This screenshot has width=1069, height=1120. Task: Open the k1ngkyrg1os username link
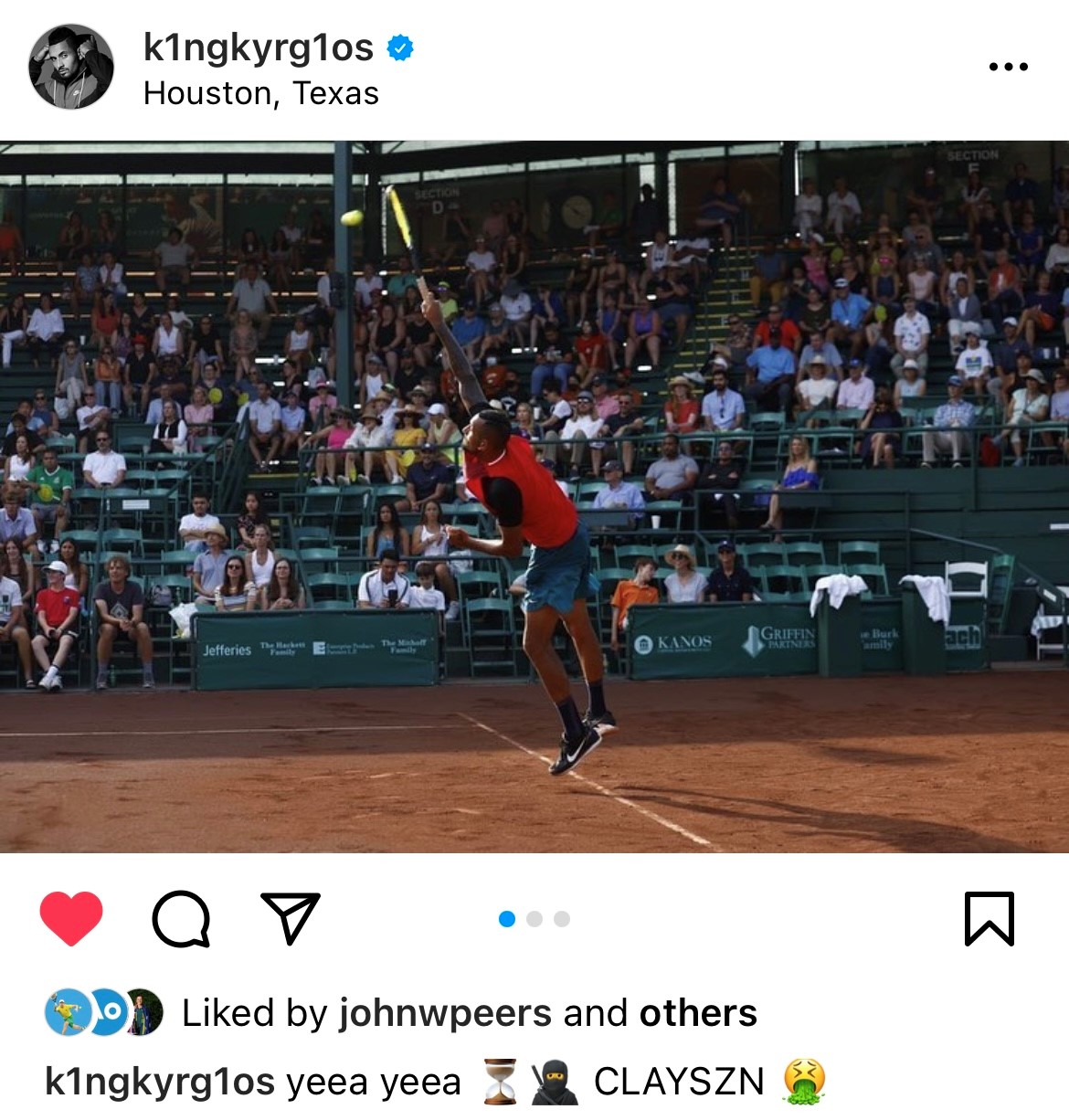pos(259,48)
